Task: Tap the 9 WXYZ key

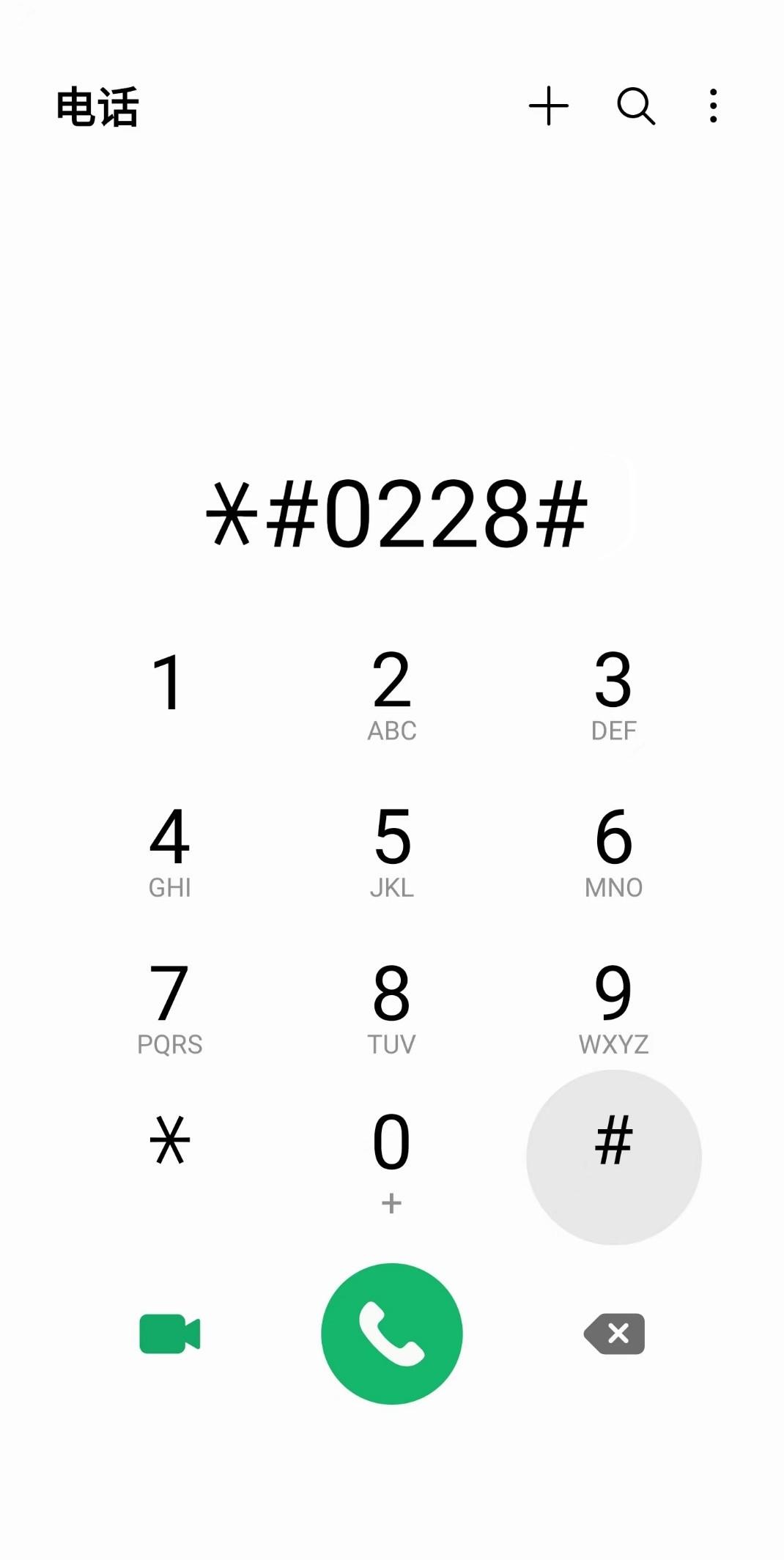Action: pos(614,1006)
